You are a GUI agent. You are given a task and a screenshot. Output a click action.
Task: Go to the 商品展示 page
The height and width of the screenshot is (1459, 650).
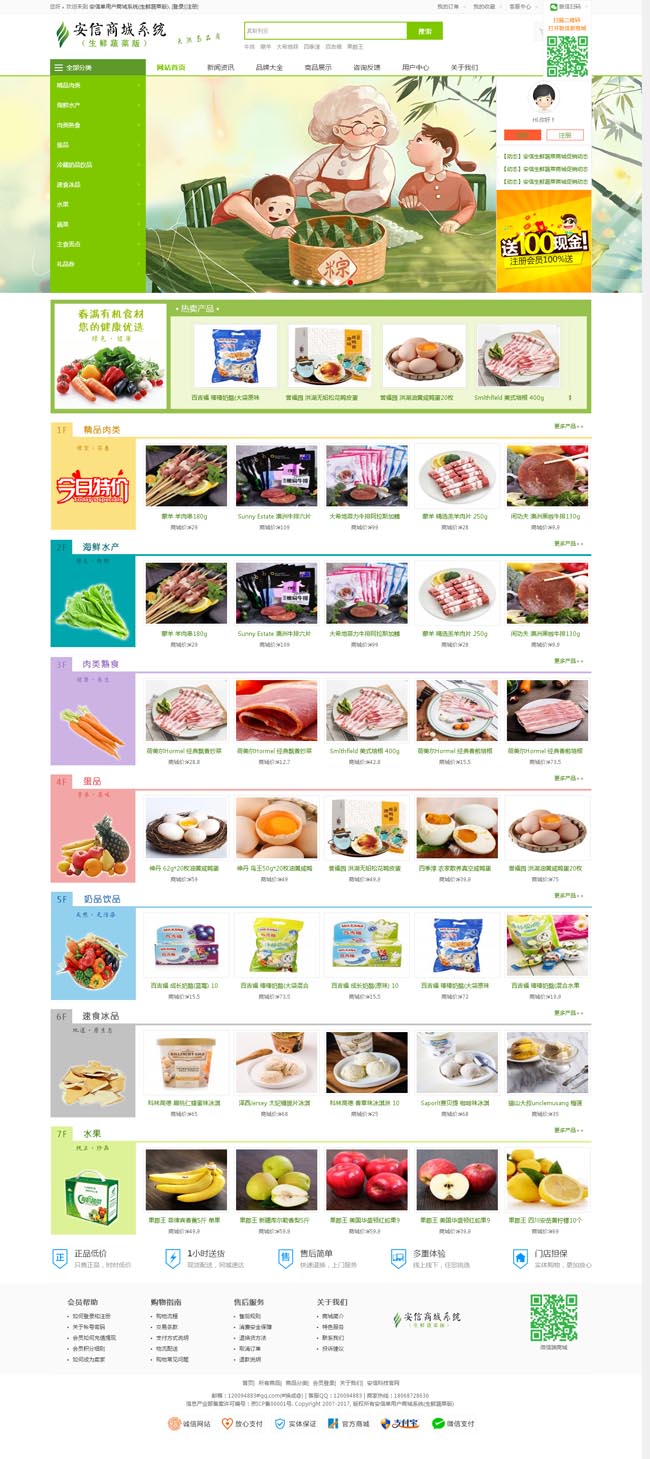(318, 67)
